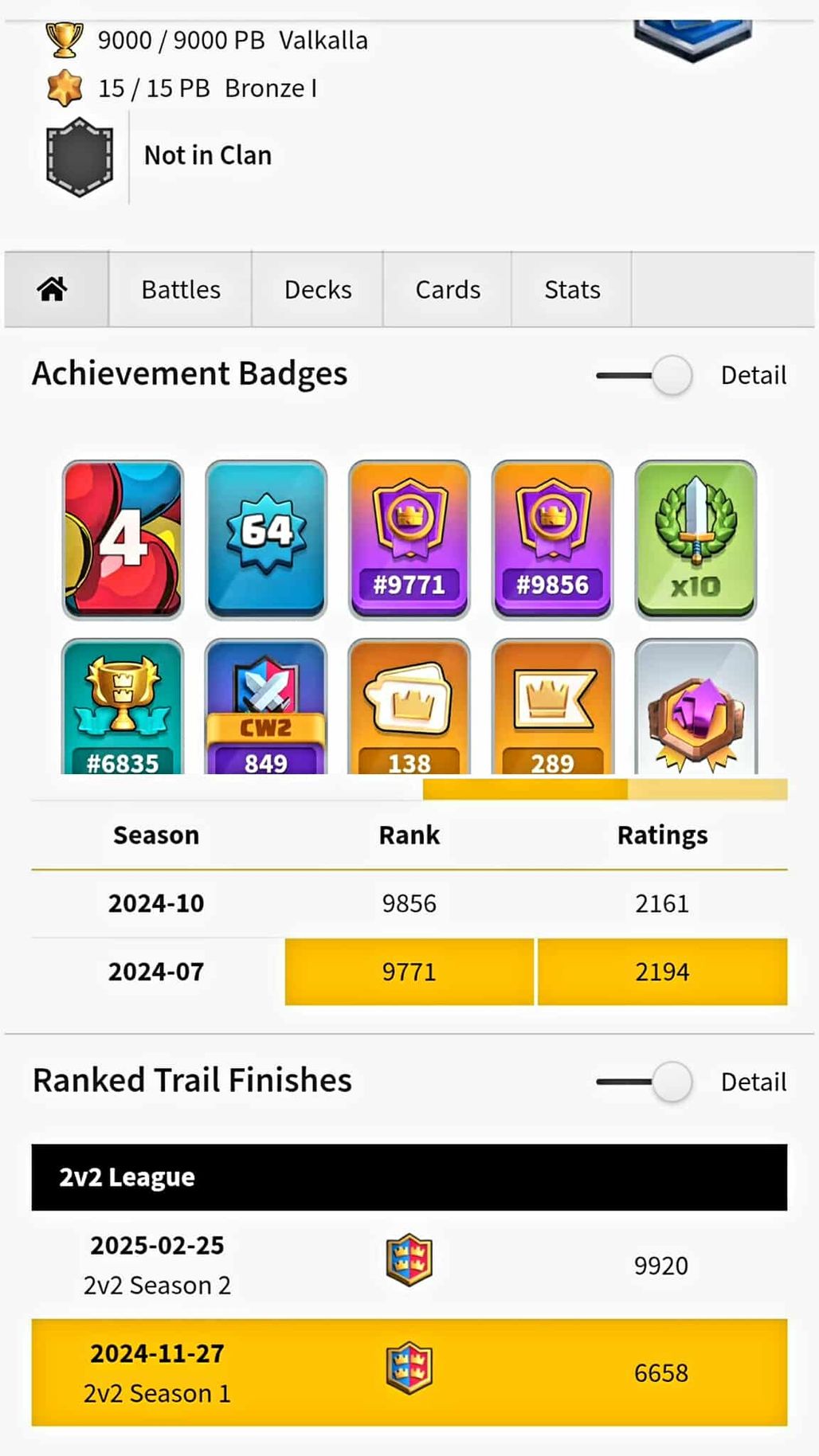Select the #9856 ranked badge
This screenshot has width=819, height=1456.
pos(553,540)
